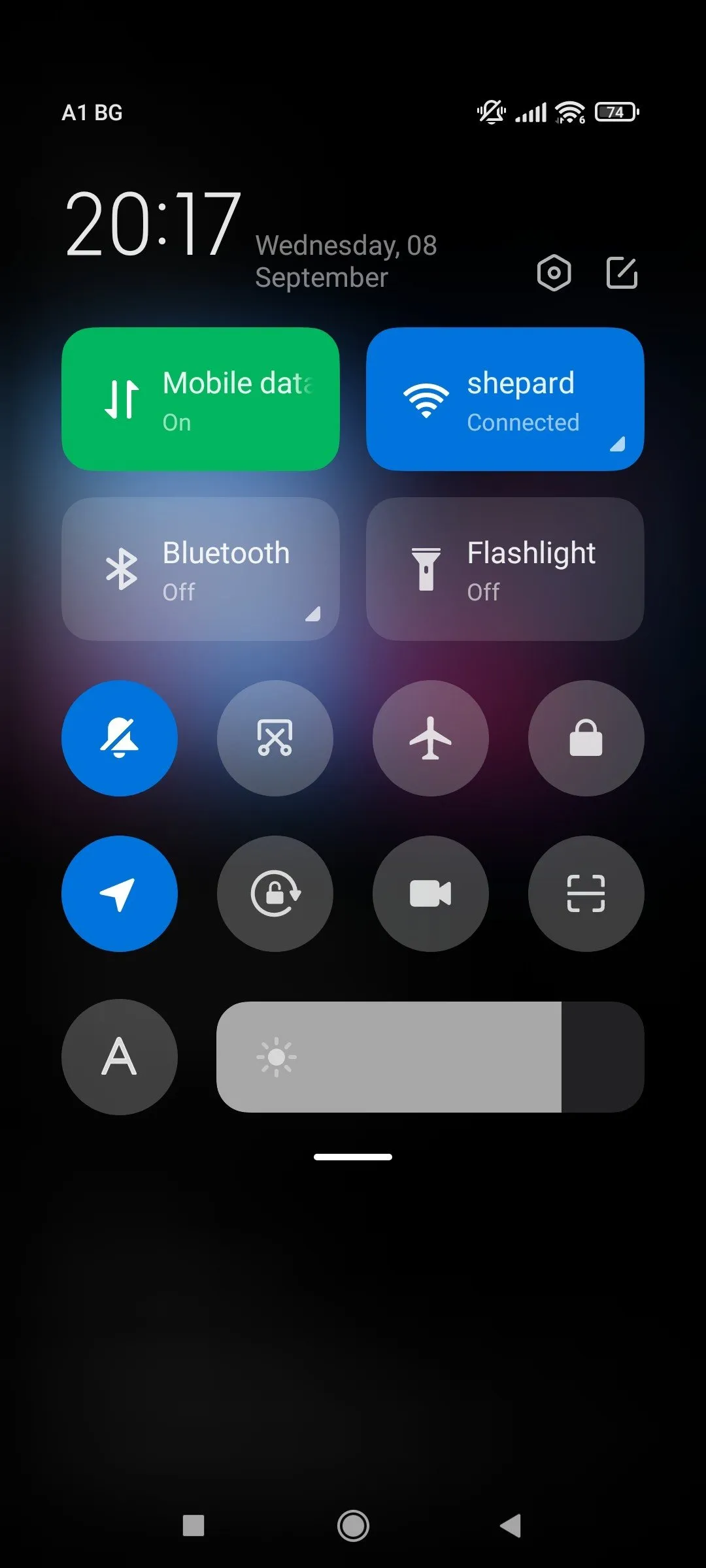Screen dimensions: 706x1568
Task: Take a screenshot with the scissors icon
Action: click(275, 738)
